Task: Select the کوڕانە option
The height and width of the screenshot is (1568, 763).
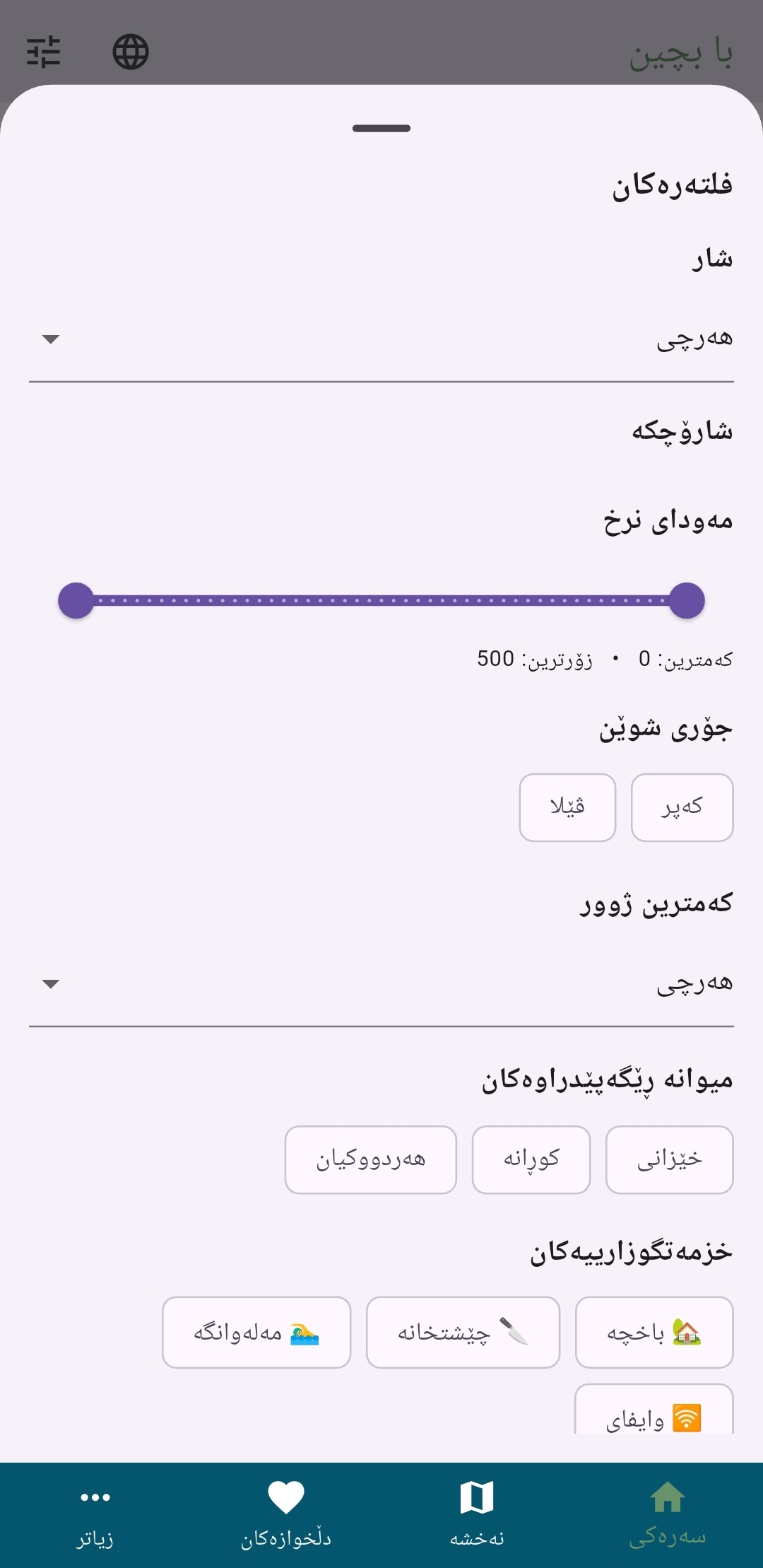Action: pos(531,1159)
